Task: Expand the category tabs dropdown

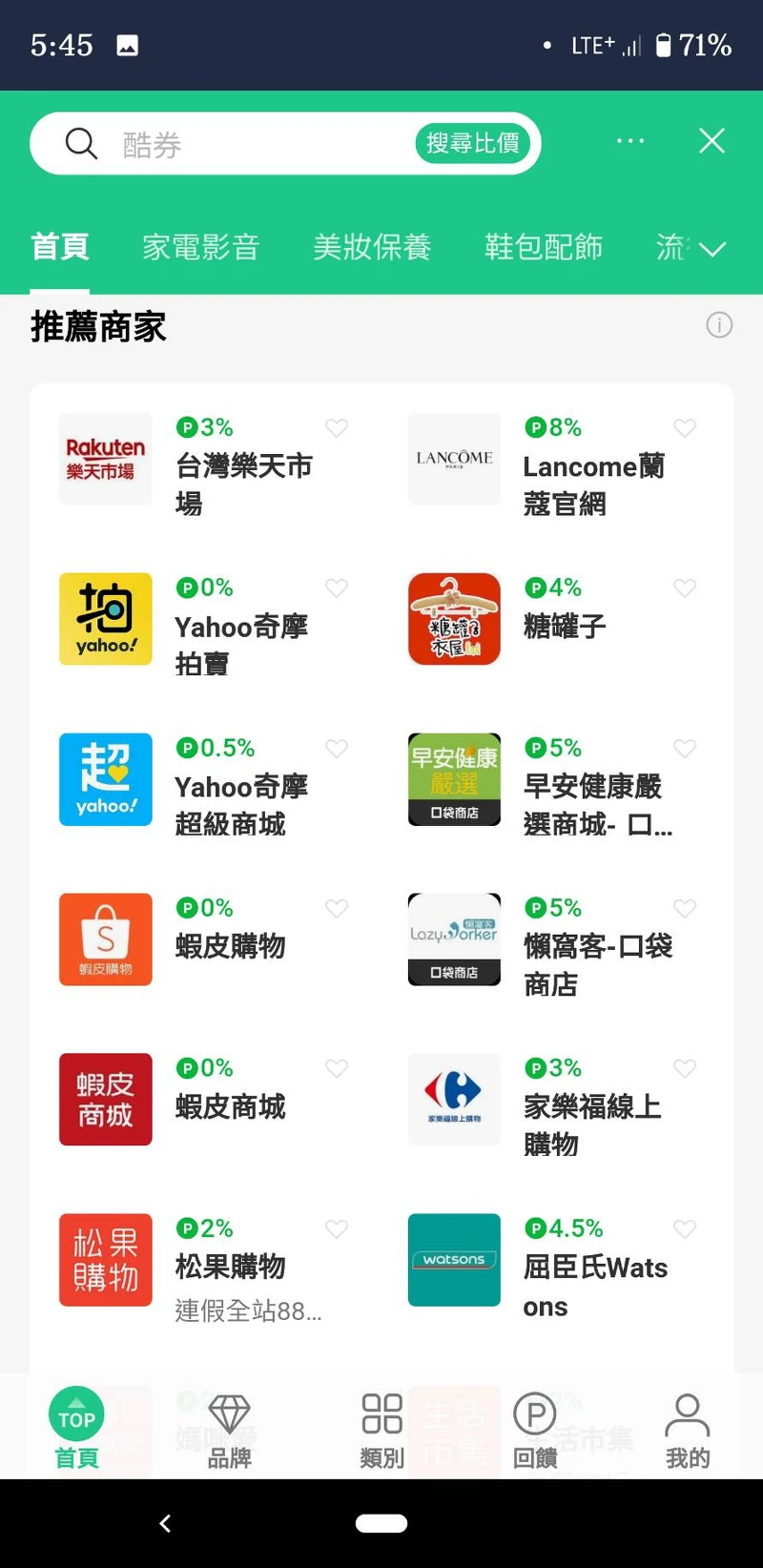Action: [712, 249]
